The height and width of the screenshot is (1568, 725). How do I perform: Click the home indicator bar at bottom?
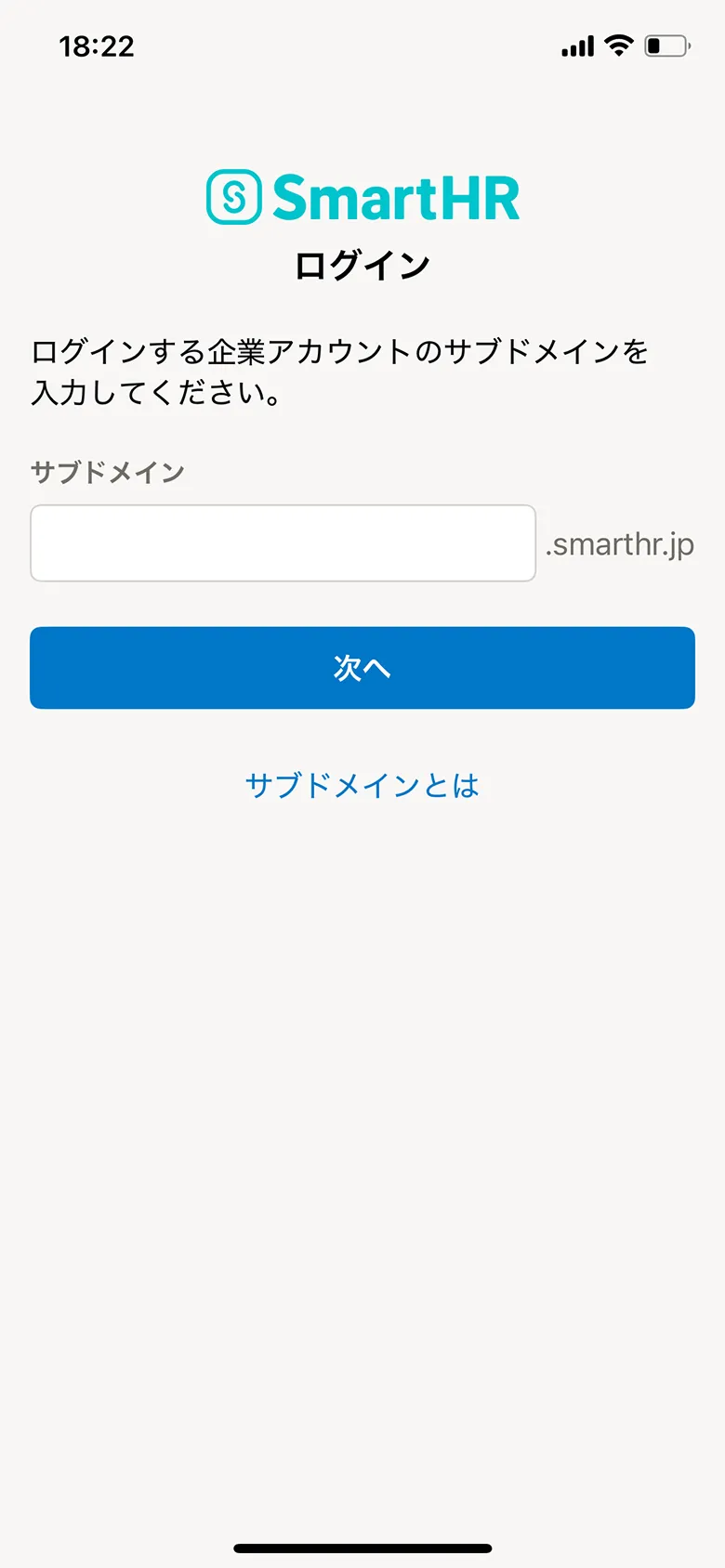click(362, 1548)
